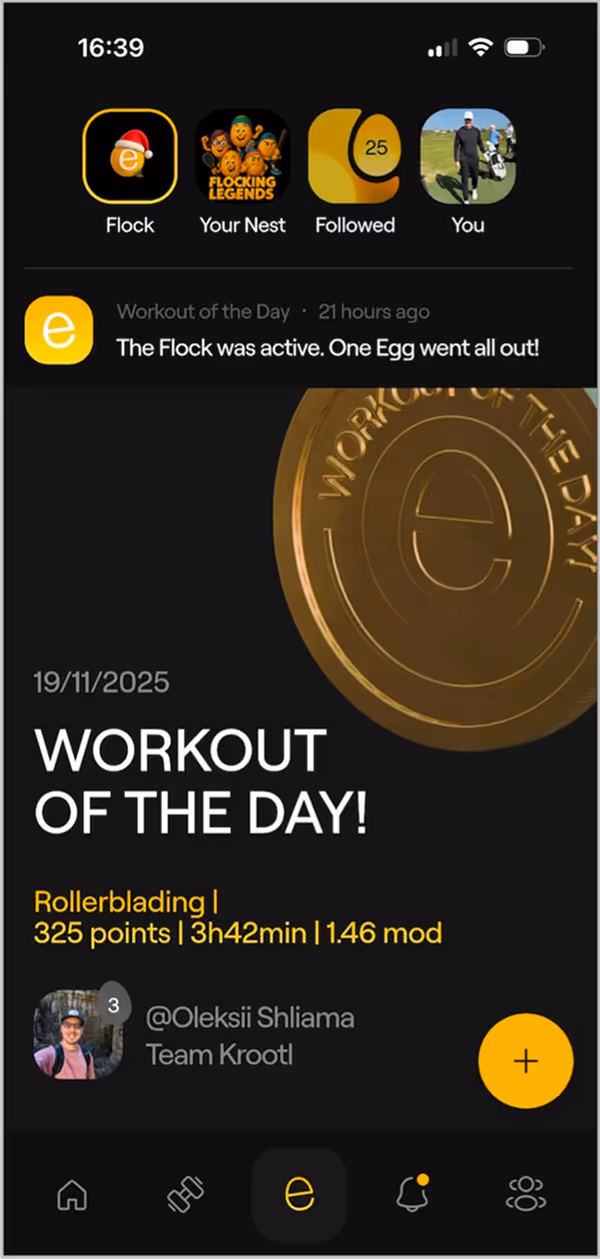
Task: Tap the yellow plus button
Action: pos(526,1061)
